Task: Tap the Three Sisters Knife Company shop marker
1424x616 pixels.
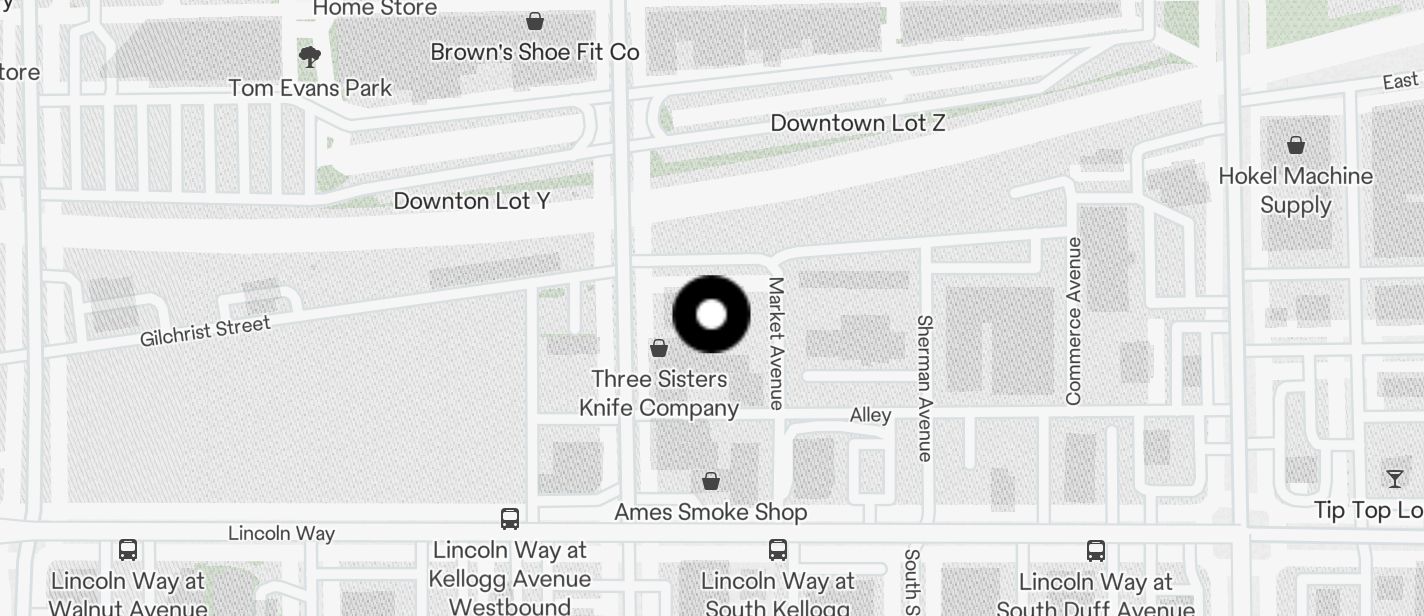Action: click(659, 348)
